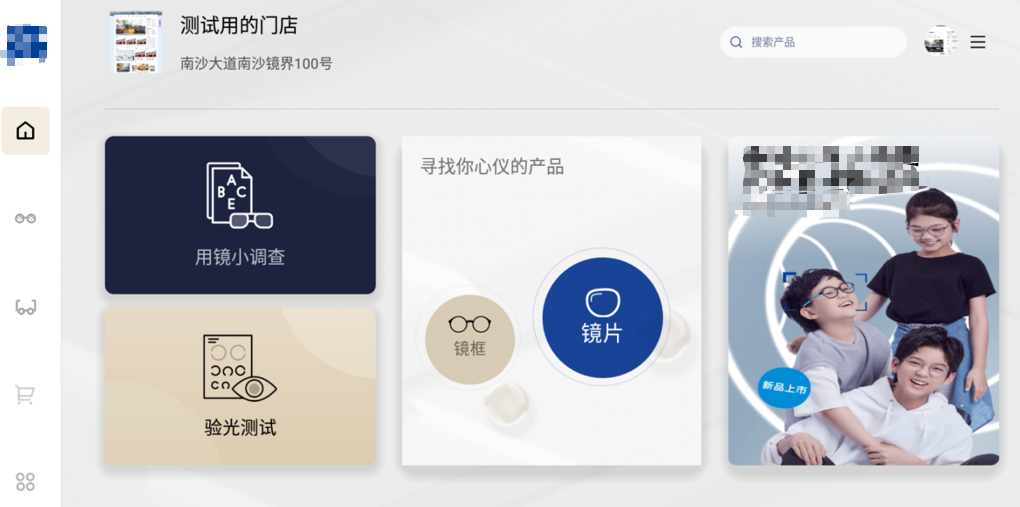This screenshot has width=1020, height=507.
Task: Open the apps grid tab in sidebar
Action: point(25,482)
